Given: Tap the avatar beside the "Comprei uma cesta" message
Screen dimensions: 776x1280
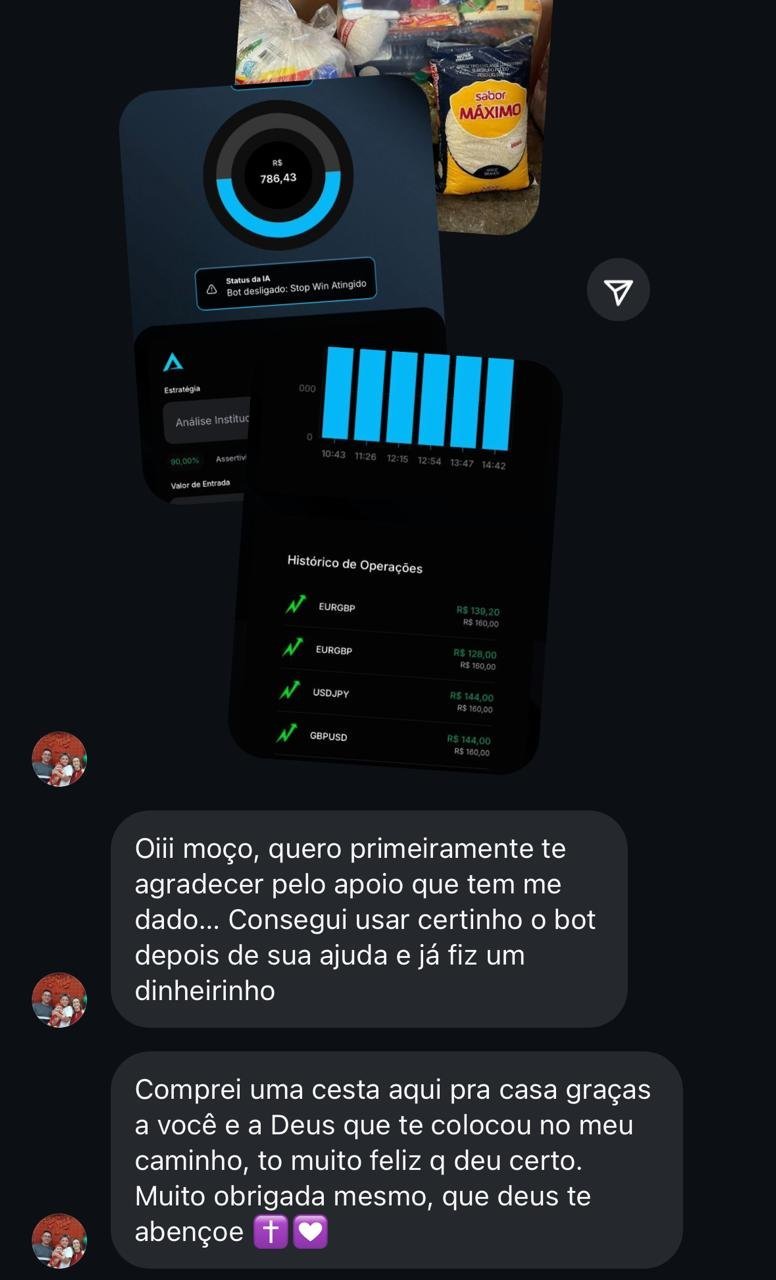Looking at the screenshot, I should pos(59,1241).
